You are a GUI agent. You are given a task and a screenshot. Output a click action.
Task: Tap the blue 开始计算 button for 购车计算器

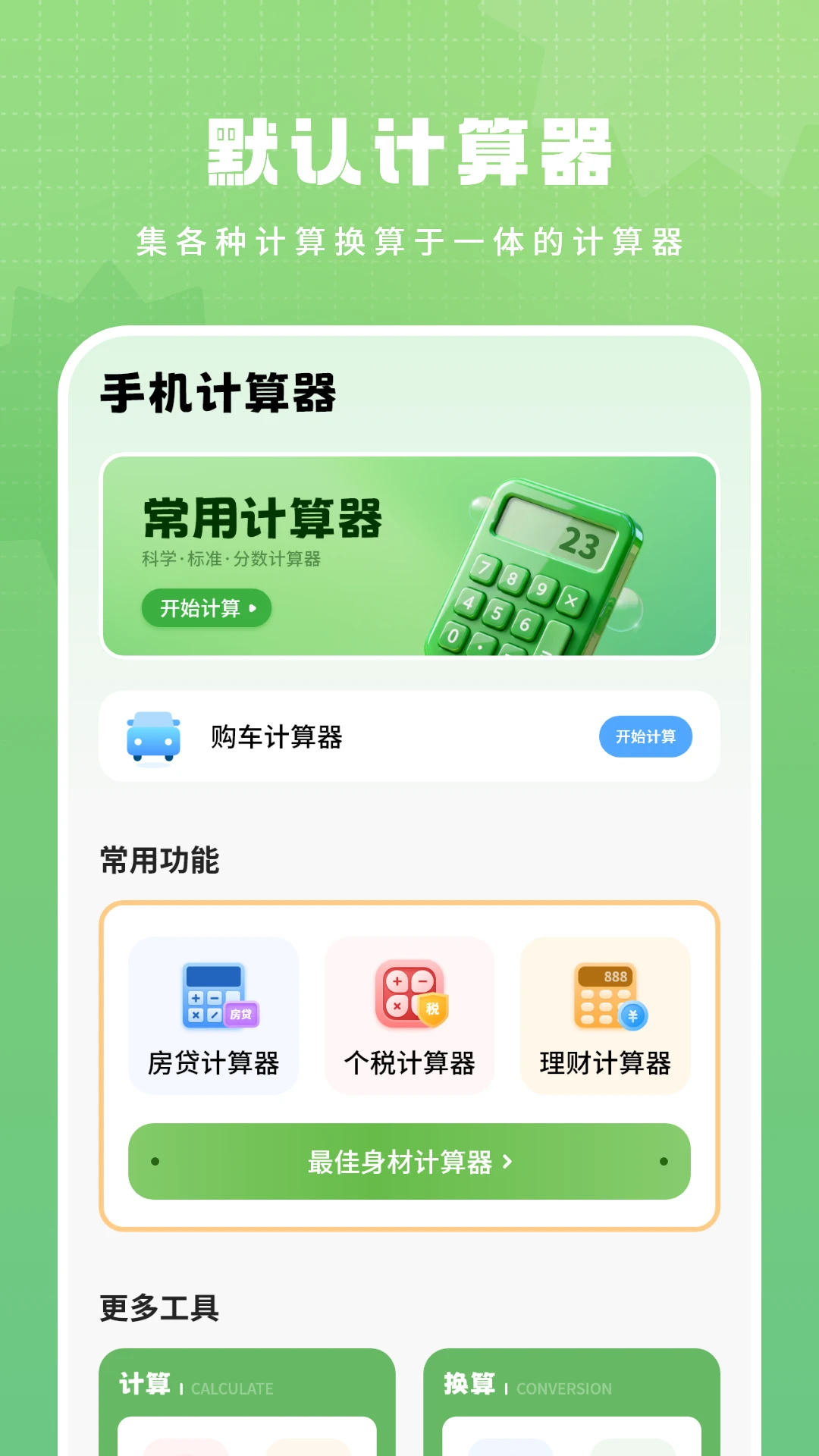pos(646,736)
